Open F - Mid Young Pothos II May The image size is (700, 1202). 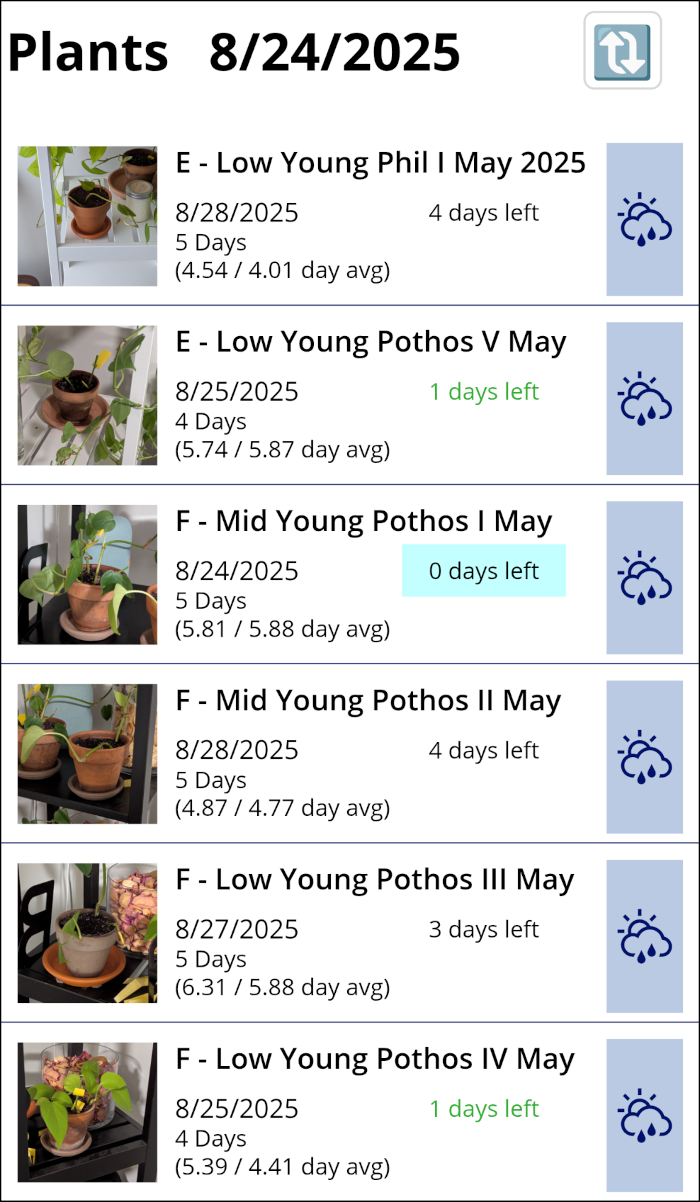(x=368, y=700)
